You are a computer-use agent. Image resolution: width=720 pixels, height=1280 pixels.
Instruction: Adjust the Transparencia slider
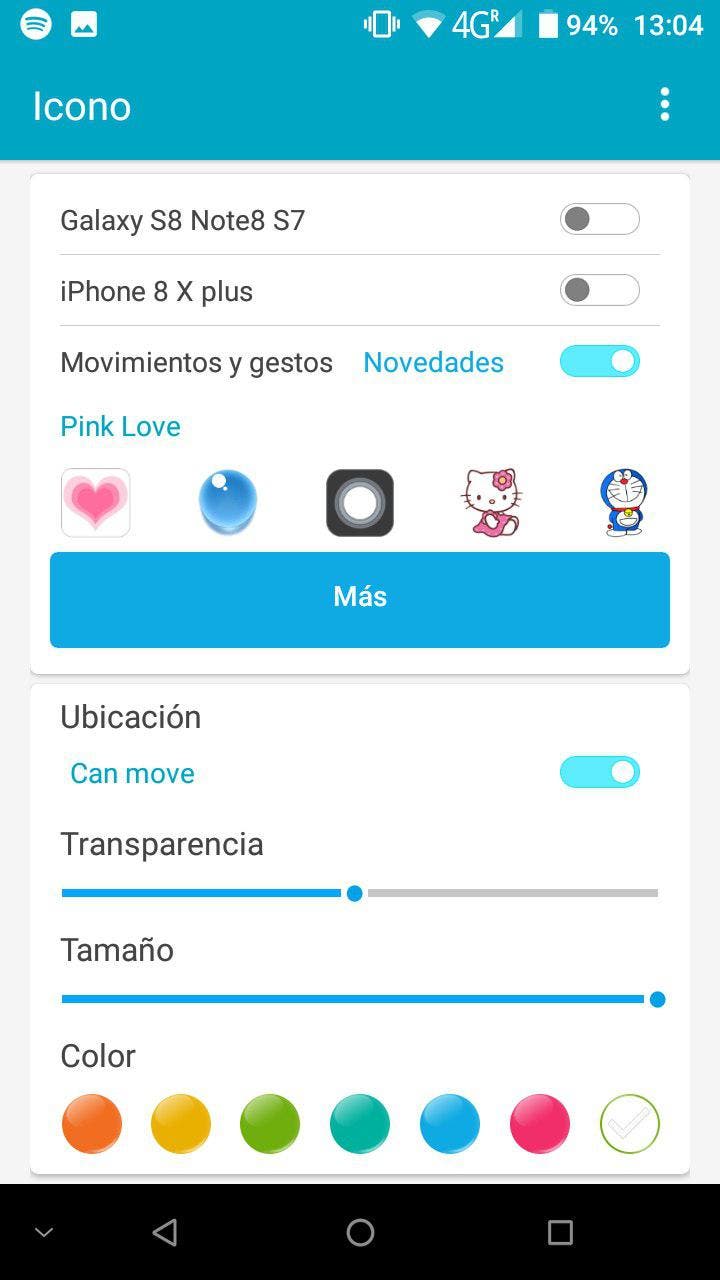355,893
